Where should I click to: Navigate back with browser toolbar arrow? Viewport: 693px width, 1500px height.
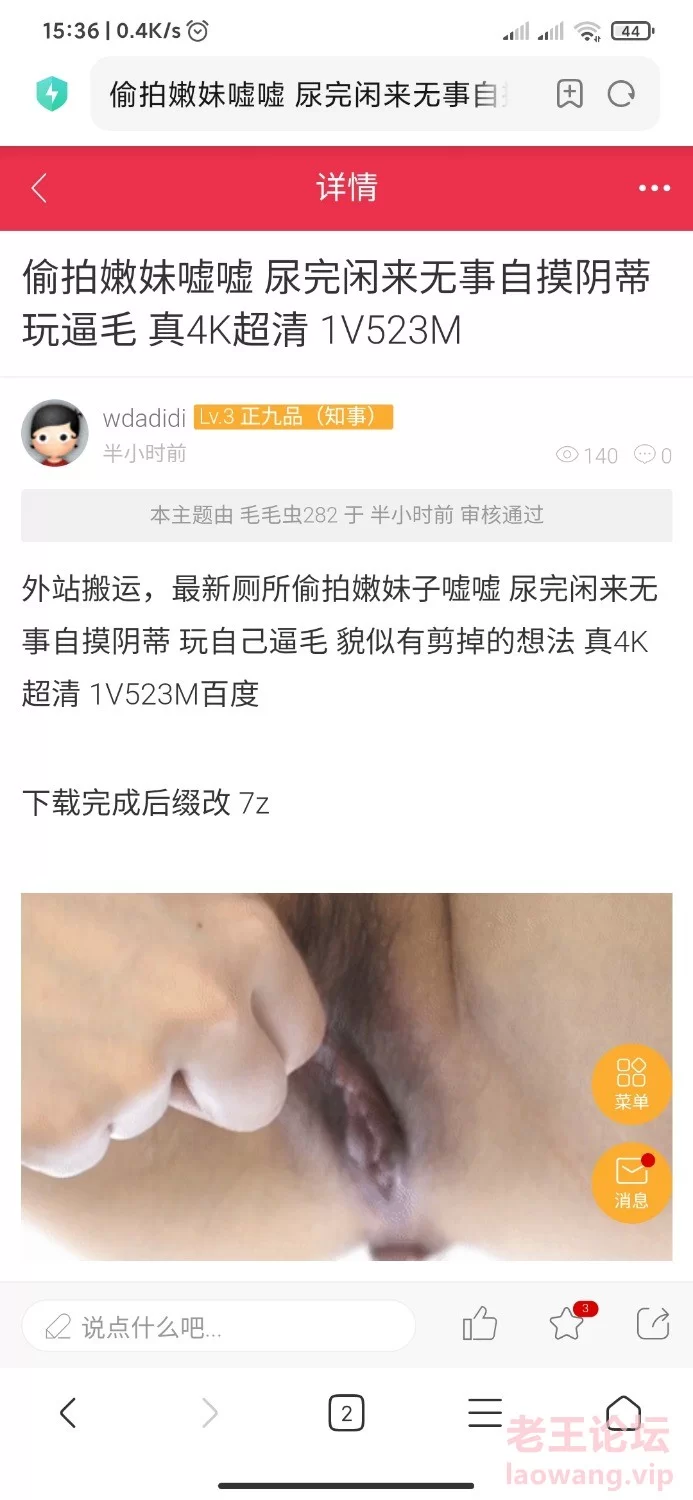[x=68, y=1413]
